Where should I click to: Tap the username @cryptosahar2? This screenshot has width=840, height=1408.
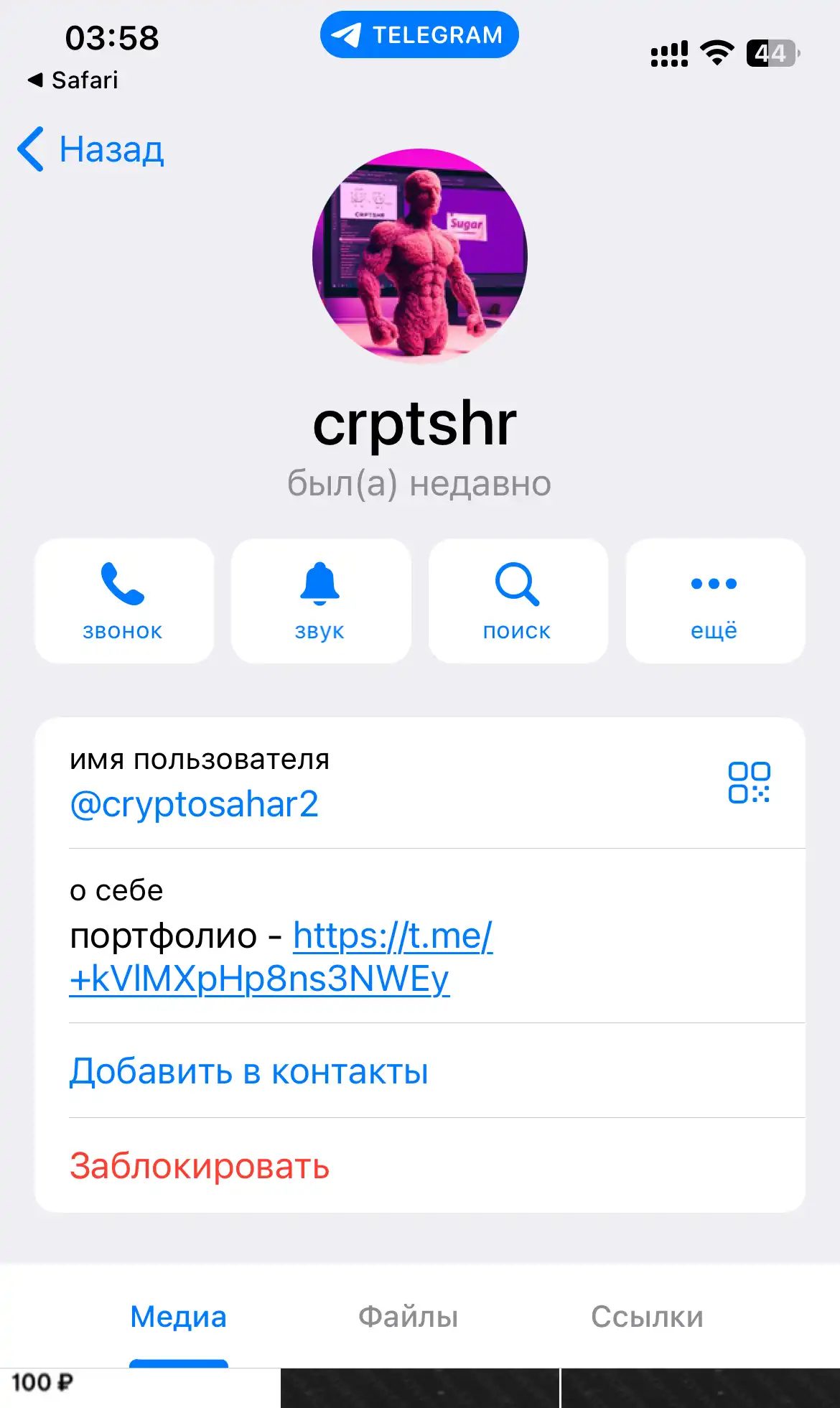194,804
